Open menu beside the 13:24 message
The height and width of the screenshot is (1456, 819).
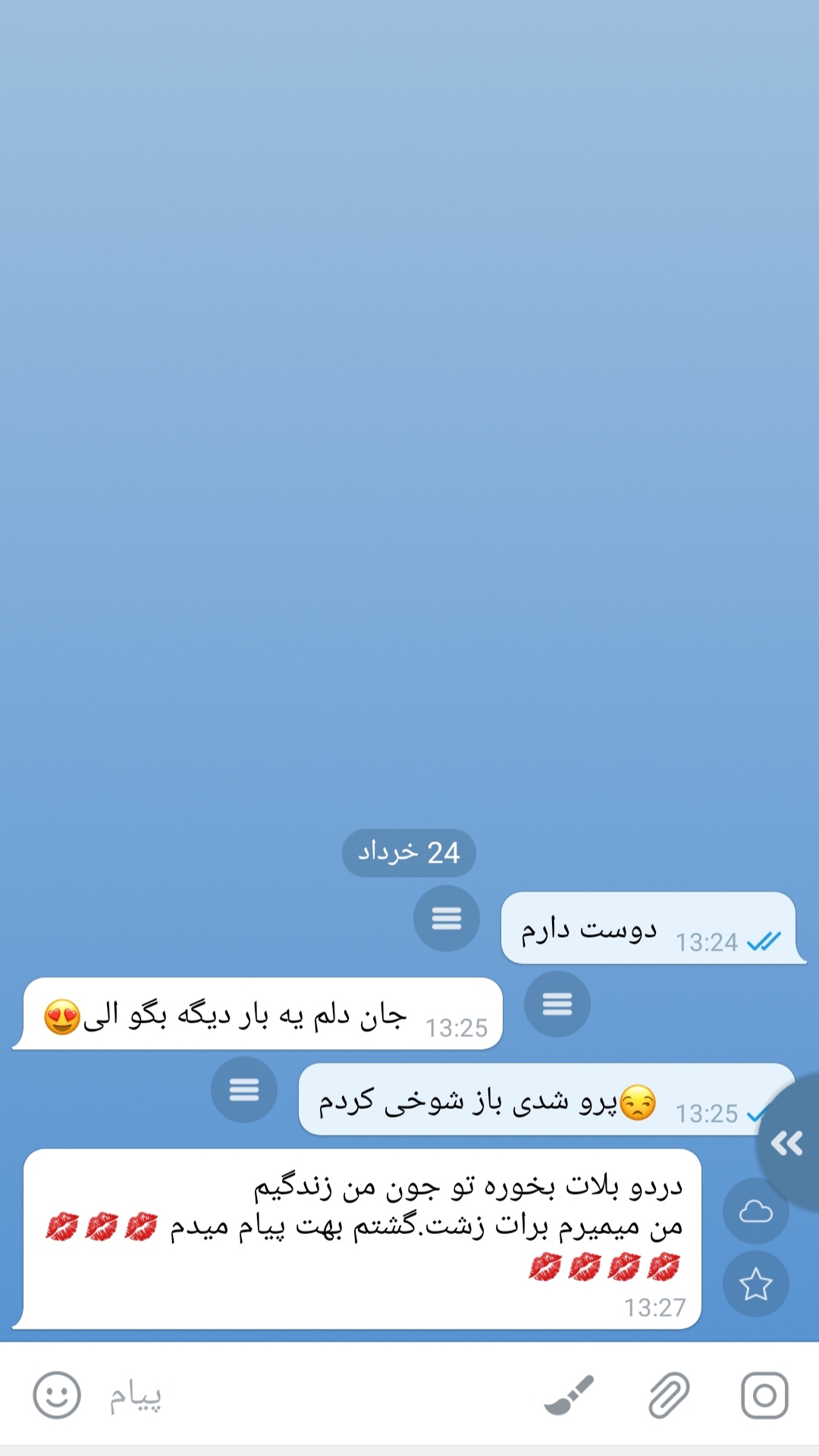click(x=447, y=918)
